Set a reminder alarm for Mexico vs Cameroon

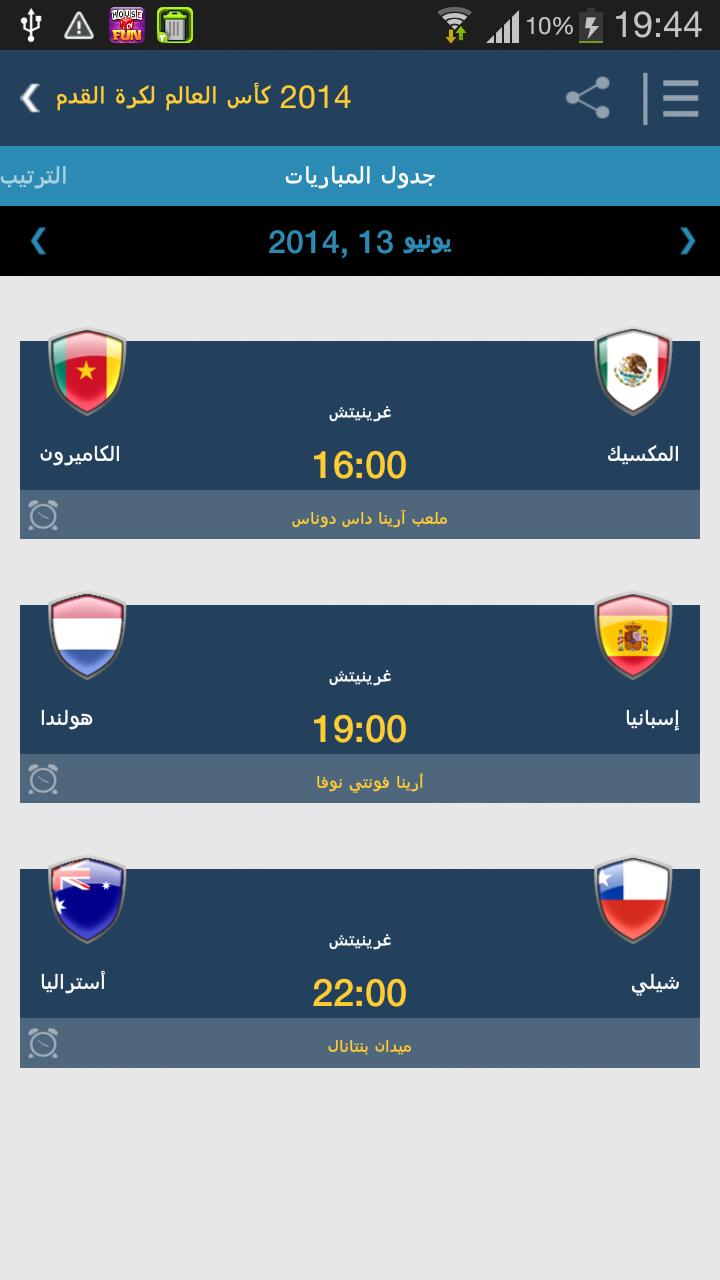coord(44,515)
